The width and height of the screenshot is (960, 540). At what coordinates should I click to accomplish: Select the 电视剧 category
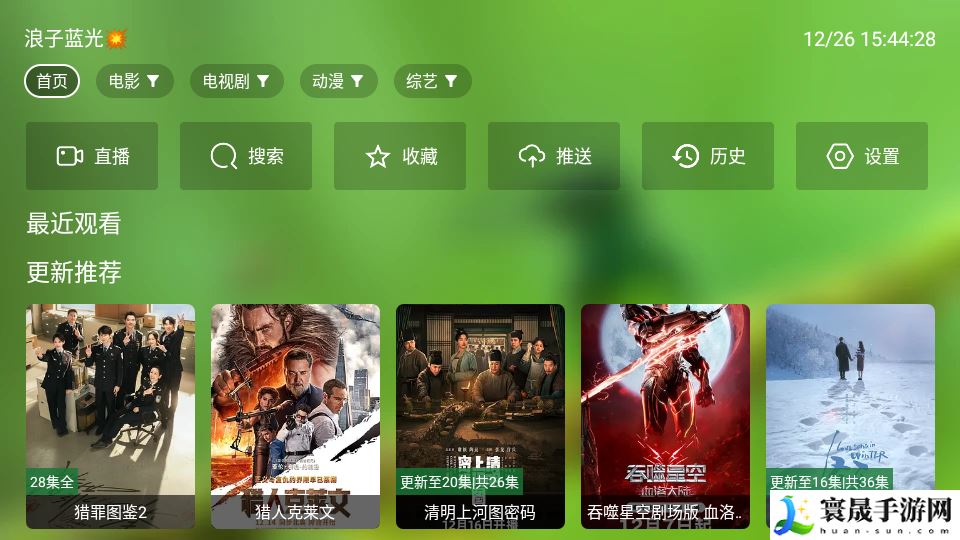(236, 81)
